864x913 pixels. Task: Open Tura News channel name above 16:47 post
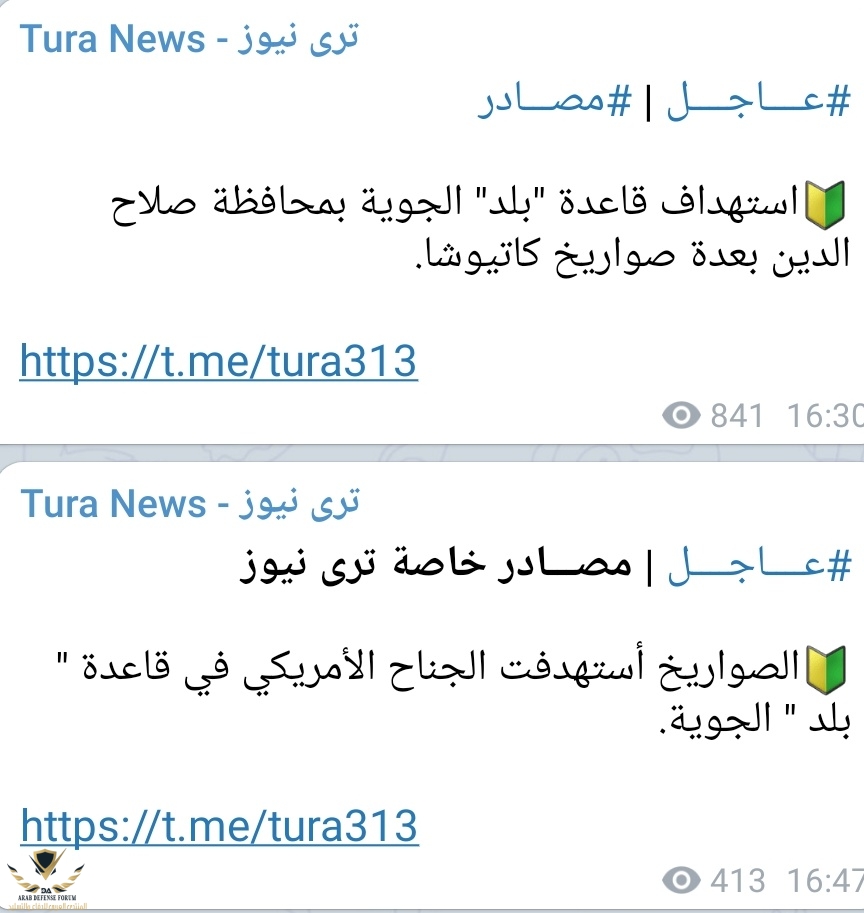(x=189, y=503)
